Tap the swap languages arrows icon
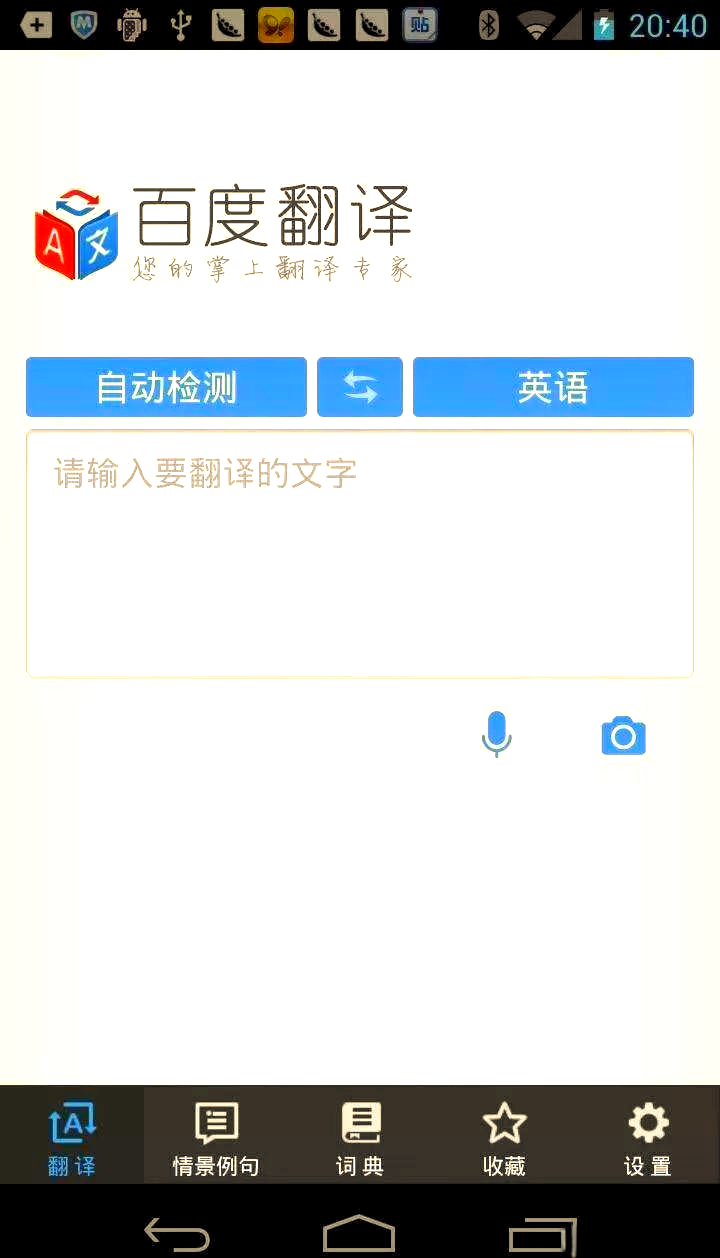The width and height of the screenshot is (720, 1258). (x=360, y=387)
